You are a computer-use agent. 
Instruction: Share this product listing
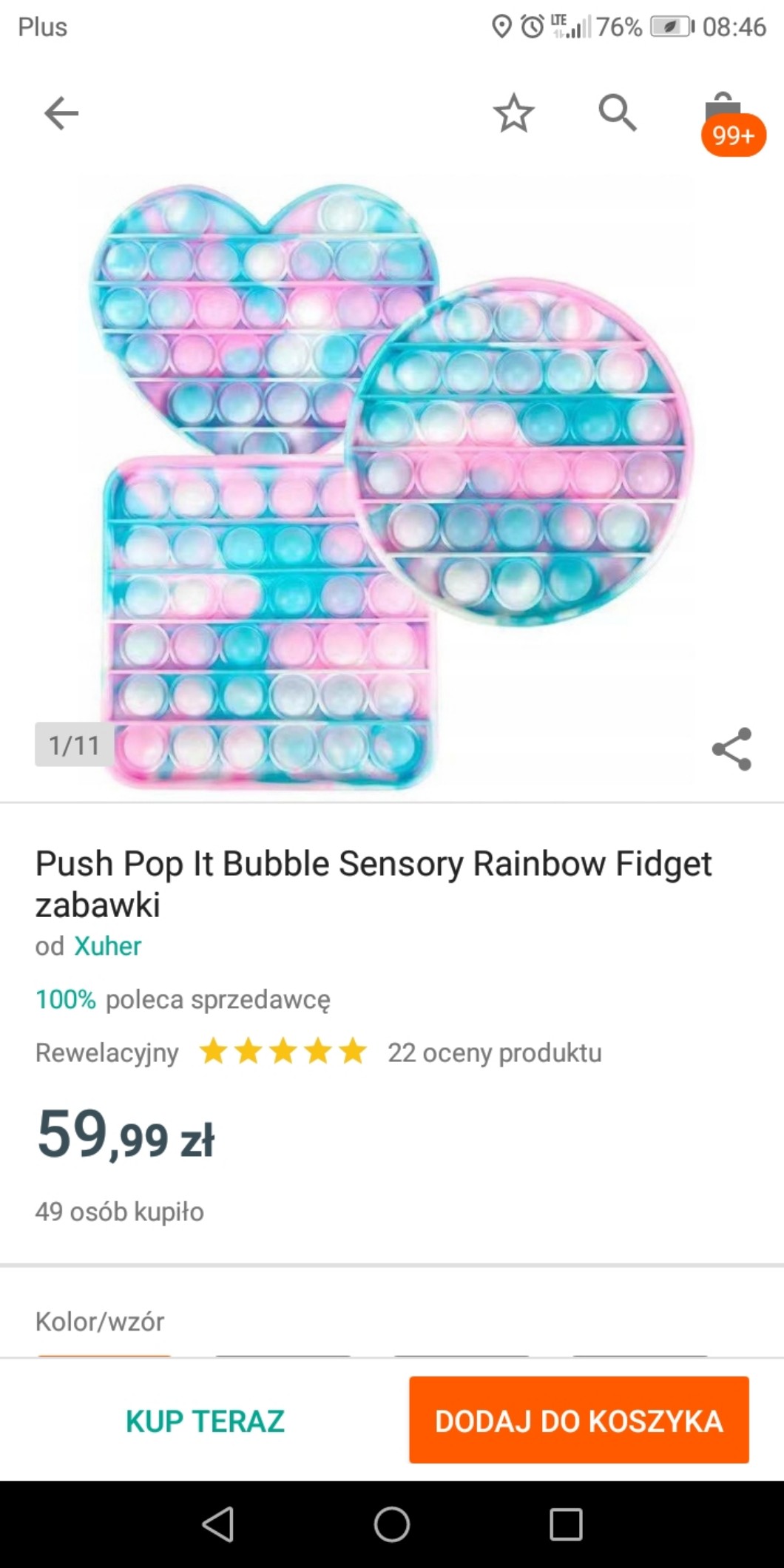pos(731,748)
